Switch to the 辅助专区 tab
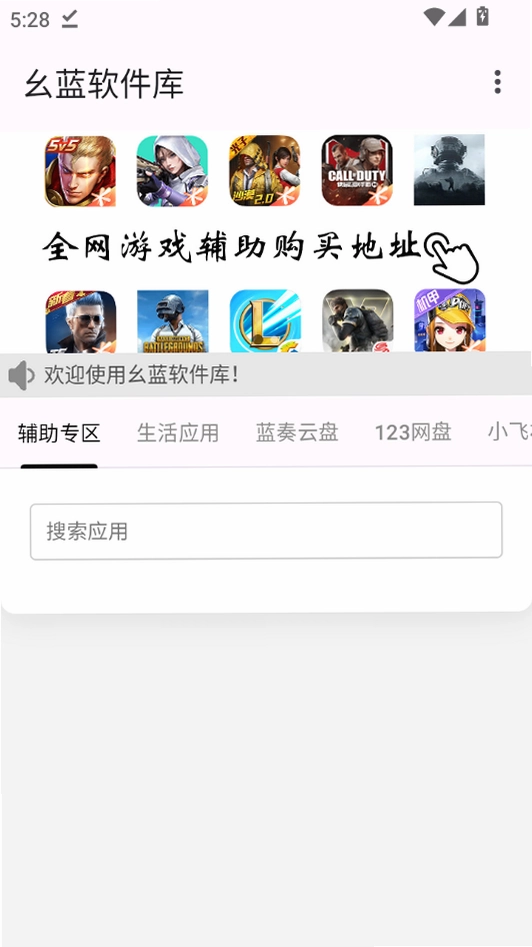The height and width of the screenshot is (947, 532). (59, 432)
